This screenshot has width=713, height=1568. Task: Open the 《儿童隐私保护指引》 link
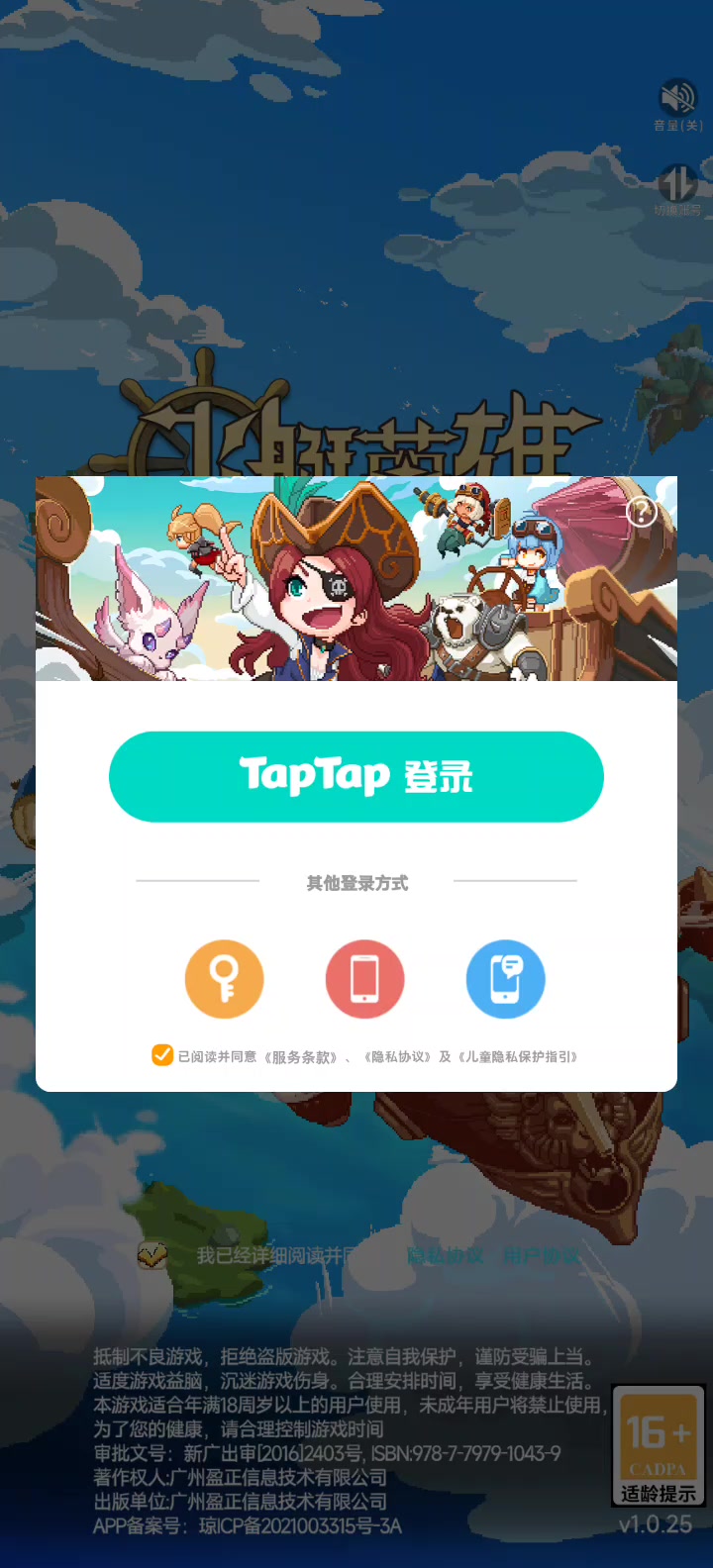coord(518,1057)
